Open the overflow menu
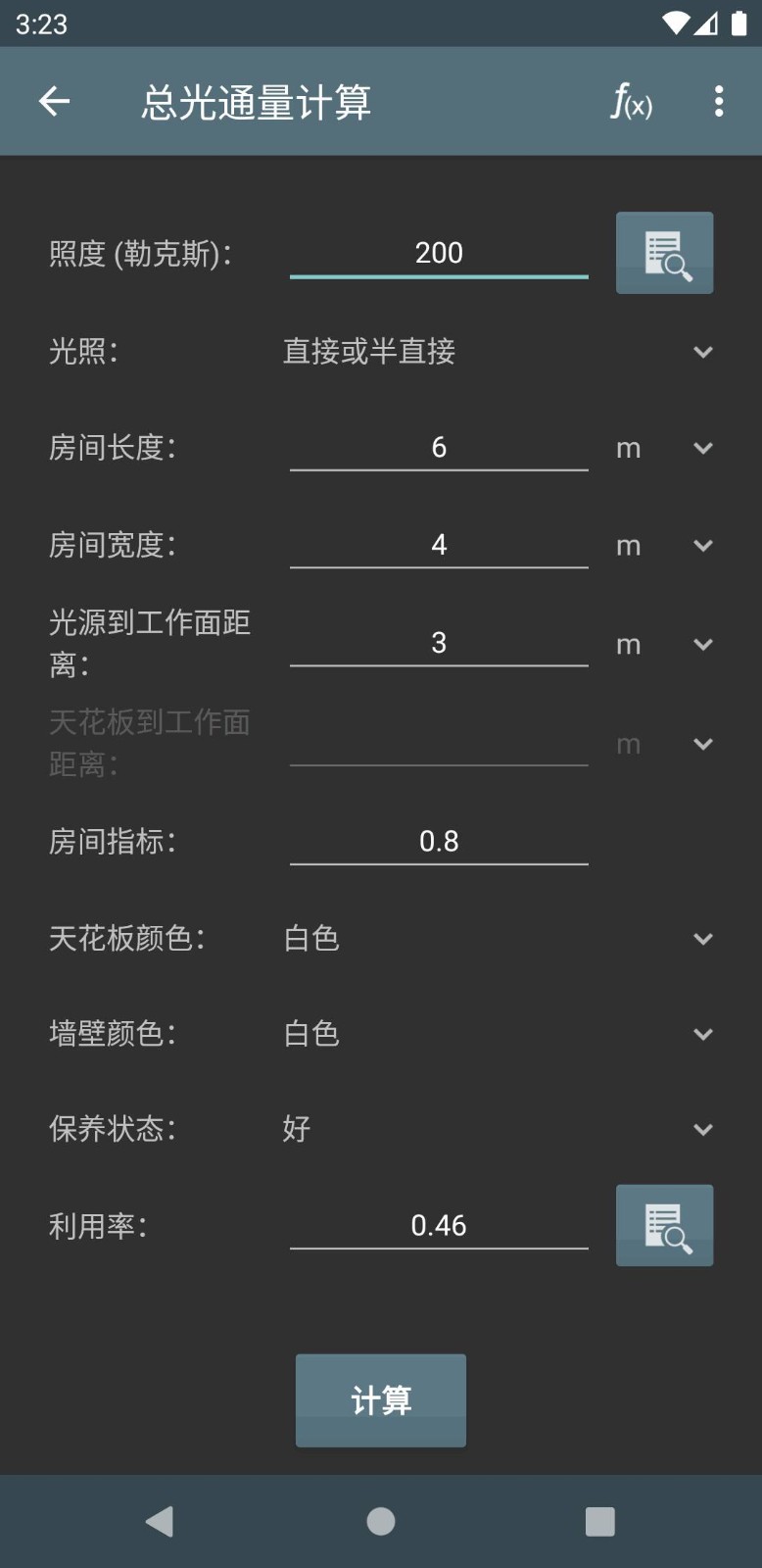The width and height of the screenshot is (762, 1568). pos(719,101)
